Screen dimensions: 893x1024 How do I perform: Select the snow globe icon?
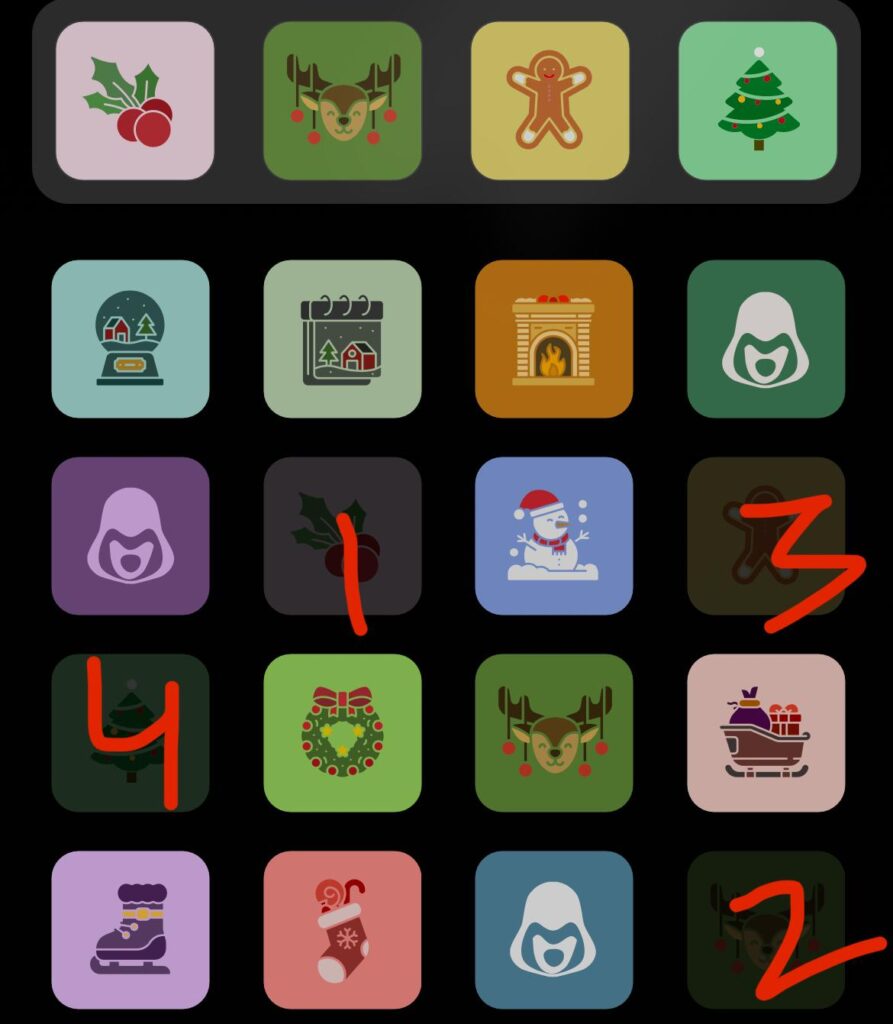130,338
